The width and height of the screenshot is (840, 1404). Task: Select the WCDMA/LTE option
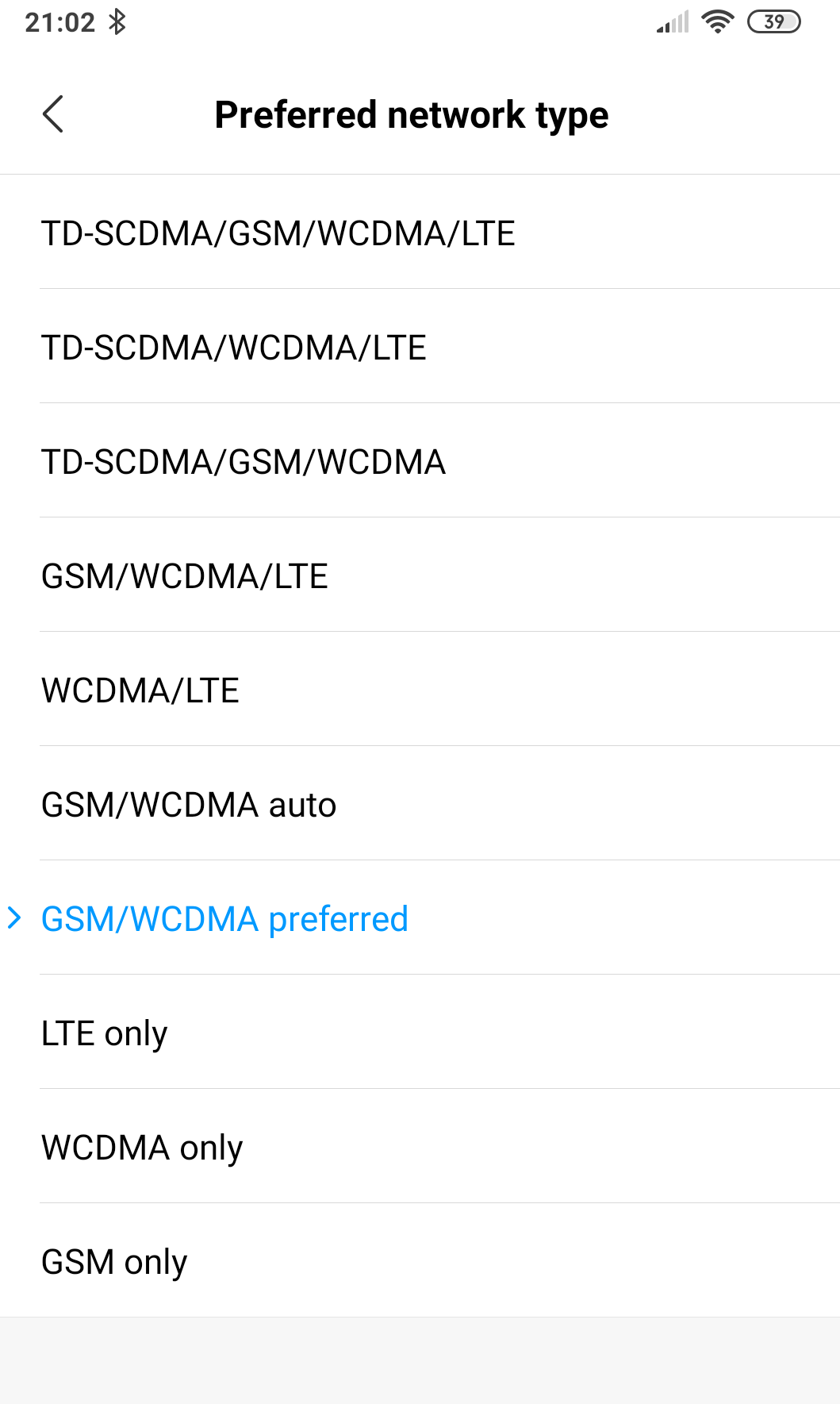coord(140,690)
